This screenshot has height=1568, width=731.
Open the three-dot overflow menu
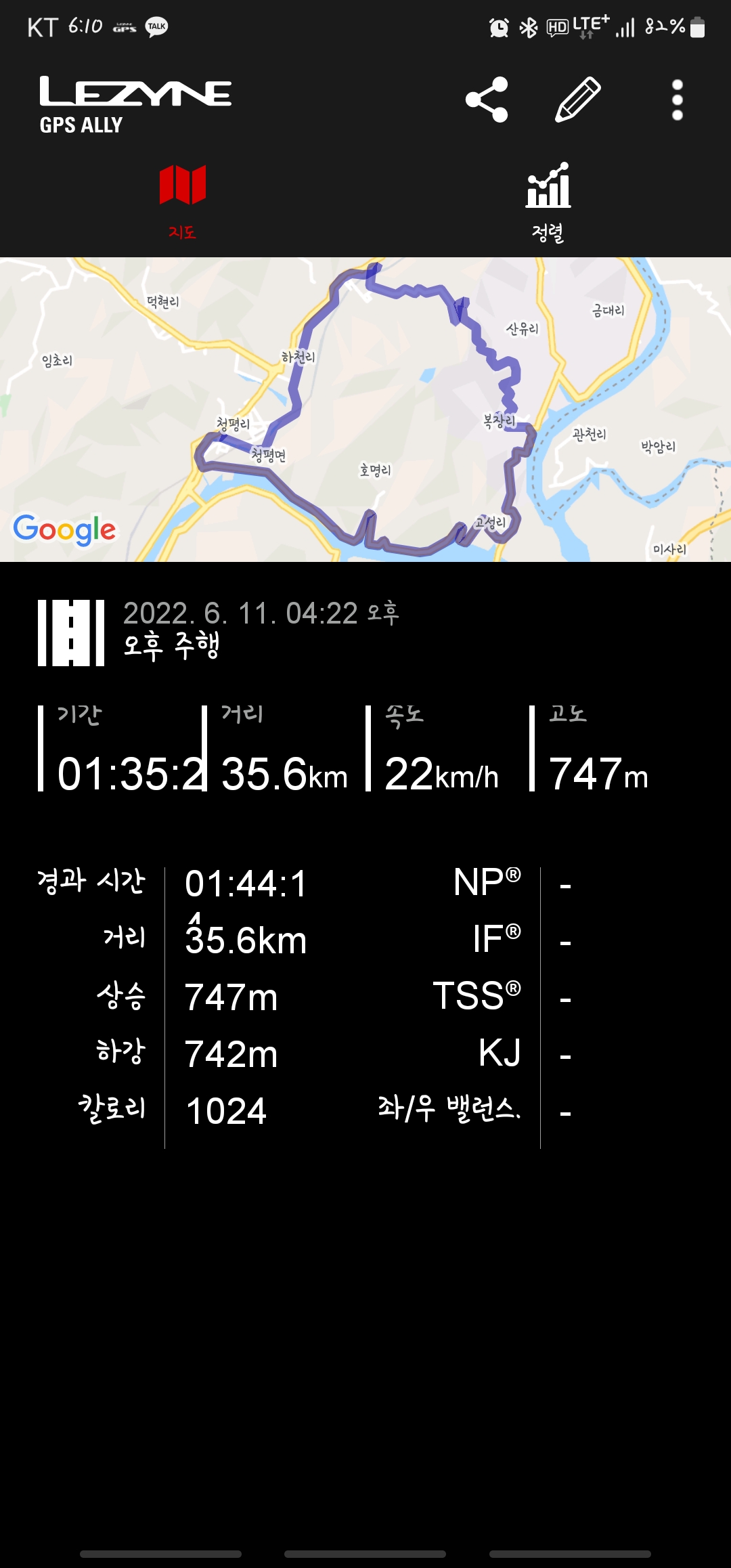(x=677, y=100)
